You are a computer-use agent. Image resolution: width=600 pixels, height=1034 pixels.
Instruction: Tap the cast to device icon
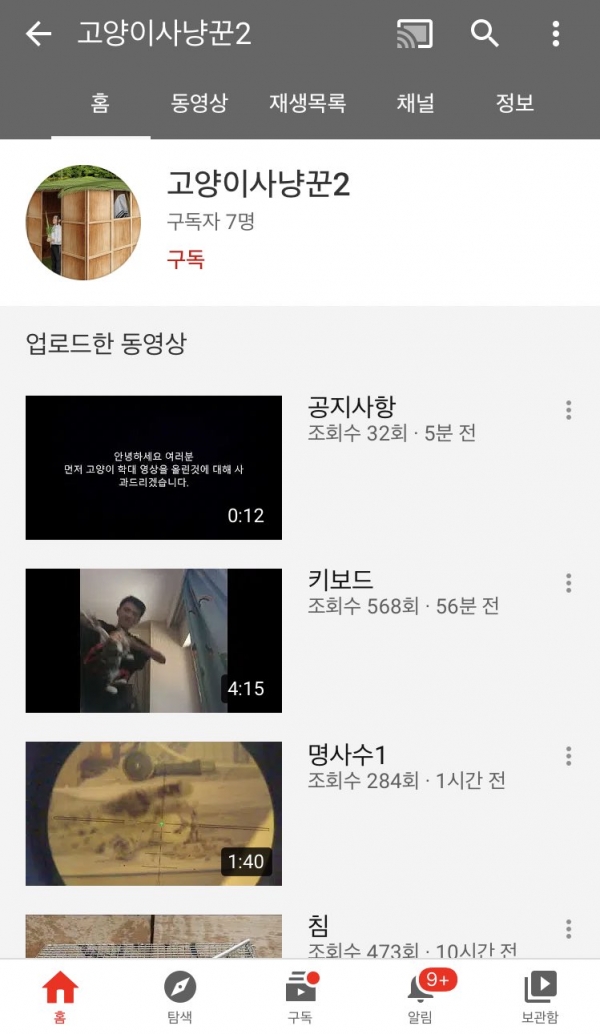414,34
